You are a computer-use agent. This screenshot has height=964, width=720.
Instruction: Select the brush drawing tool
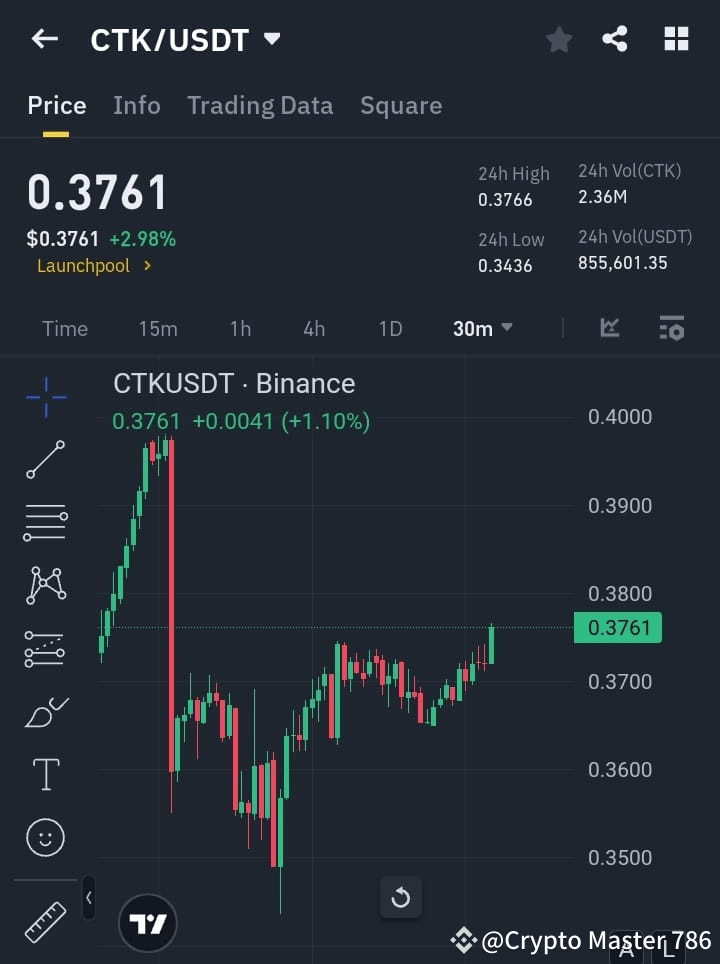click(45, 711)
